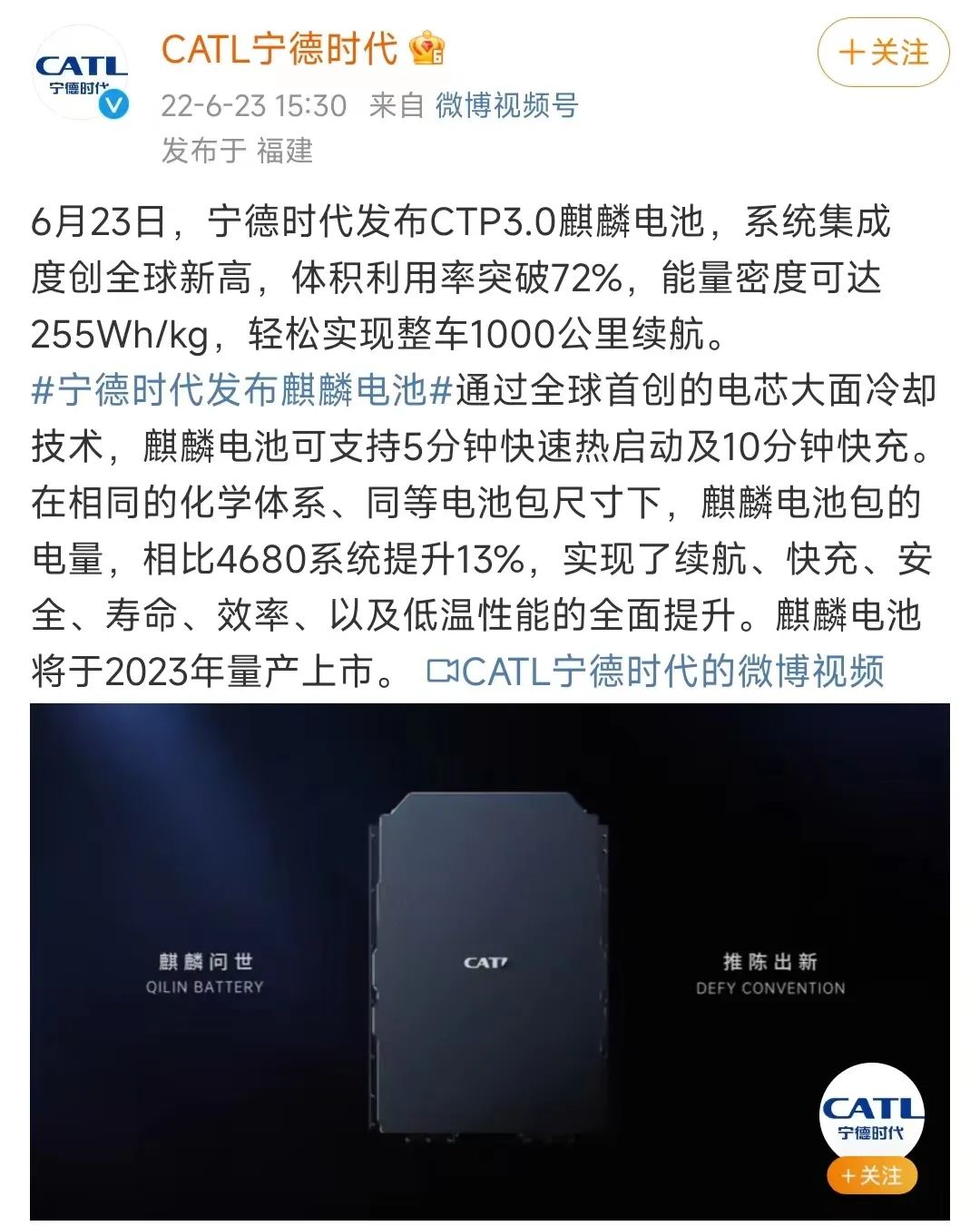This screenshot has width=980, height=1226.
Task: Open CATL宁德时代 profile avatar
Action: click(80, 73)
